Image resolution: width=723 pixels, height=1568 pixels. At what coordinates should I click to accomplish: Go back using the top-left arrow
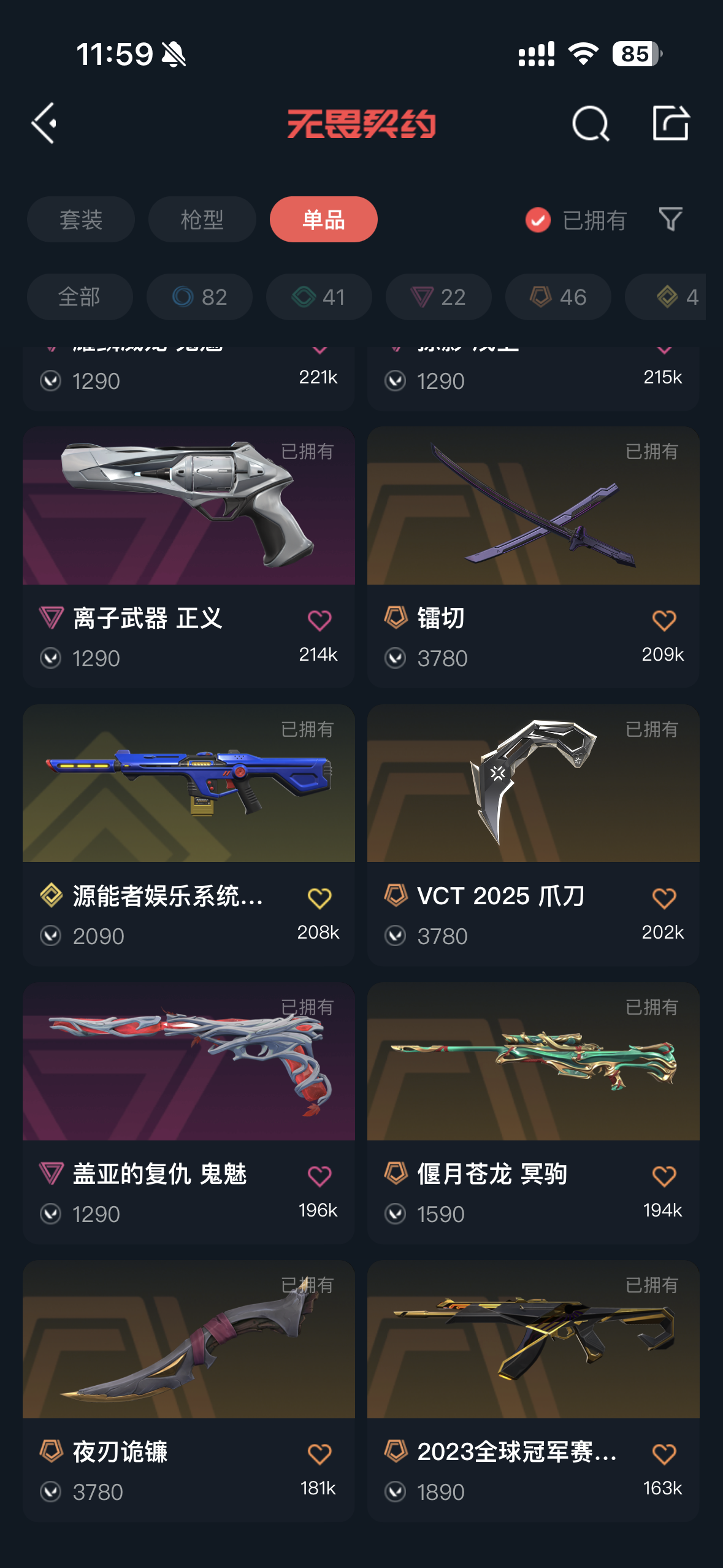(x=44, y=123)
